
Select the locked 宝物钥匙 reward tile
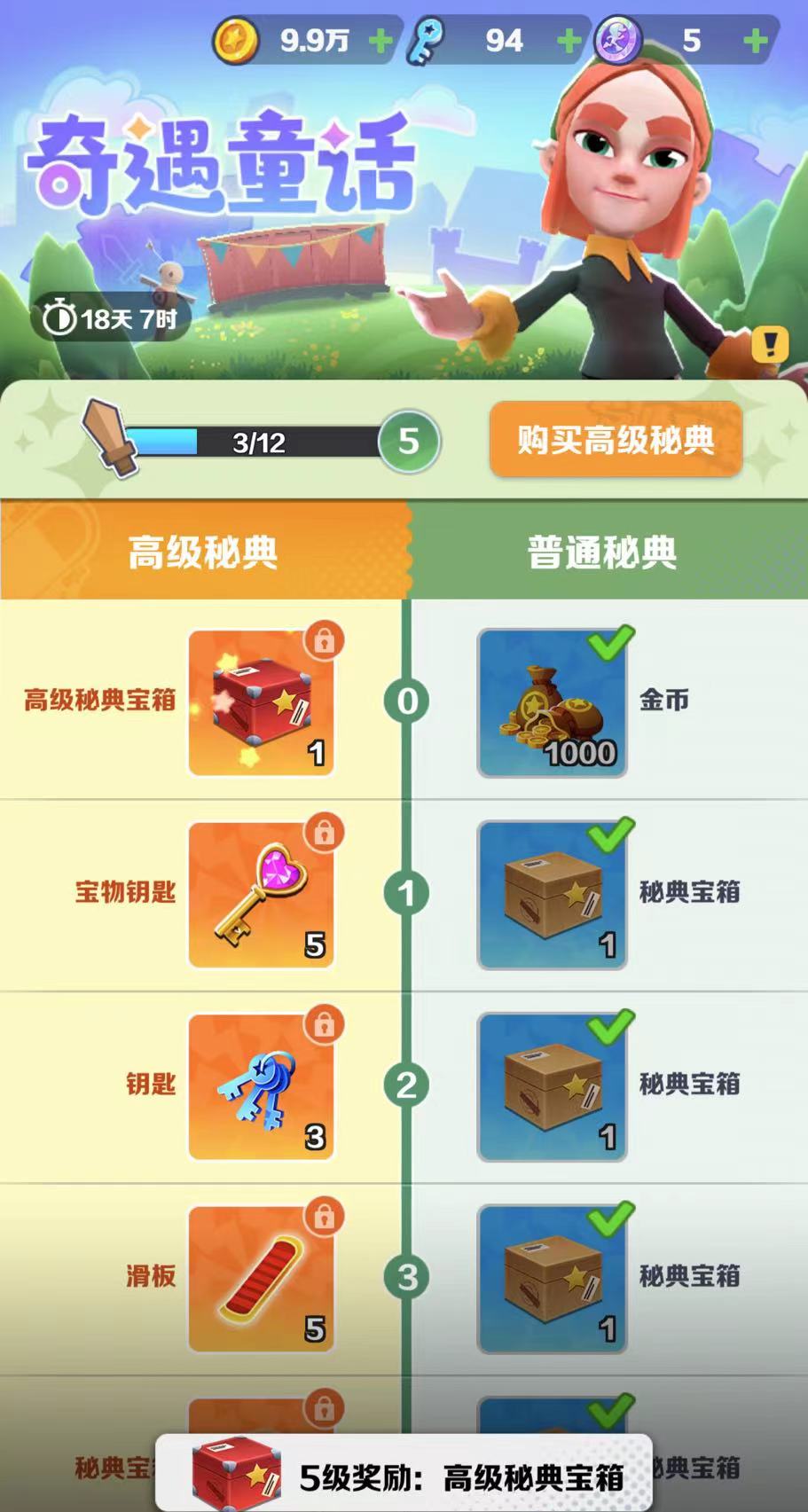261,894
